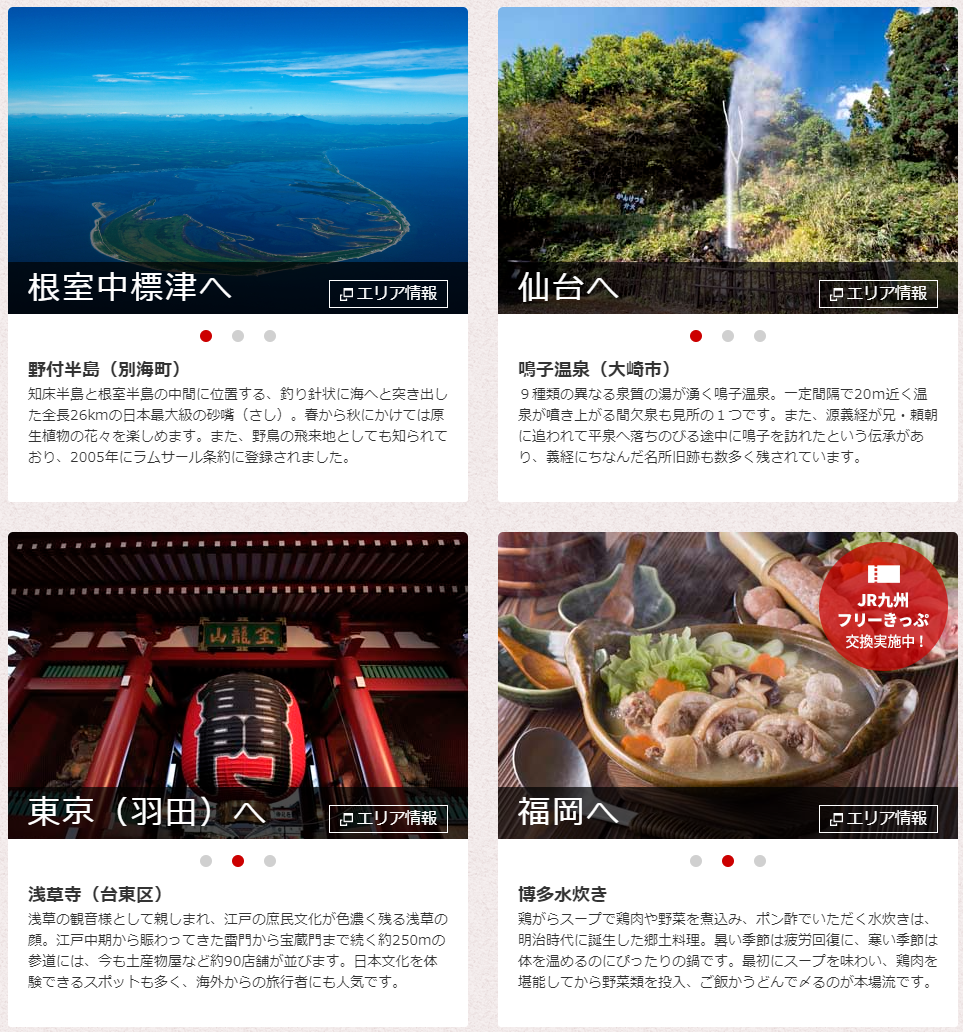
Task: Select third slide dot under 福岡 card
Action: 760,861
